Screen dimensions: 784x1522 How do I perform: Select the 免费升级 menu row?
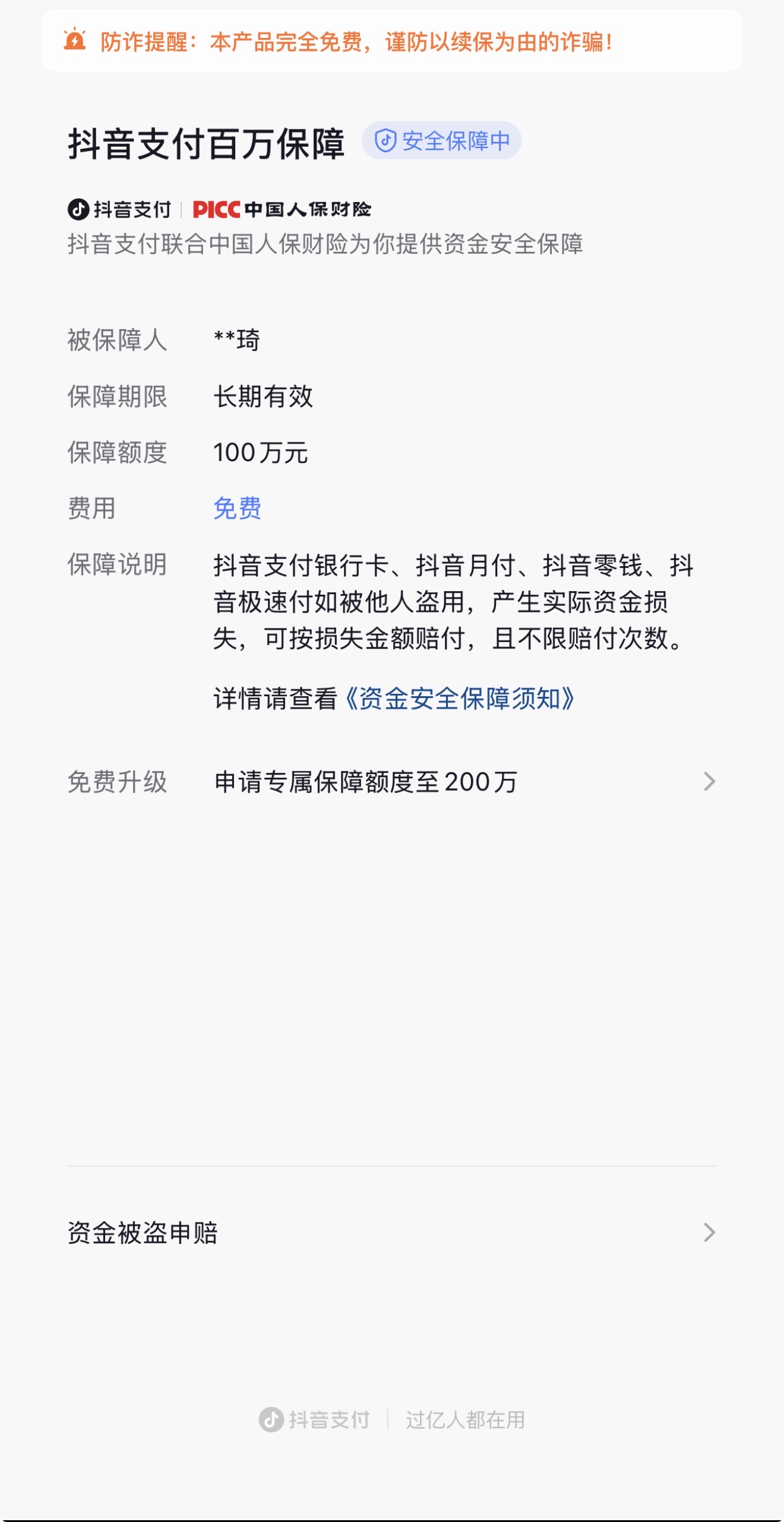coord(117,782)
